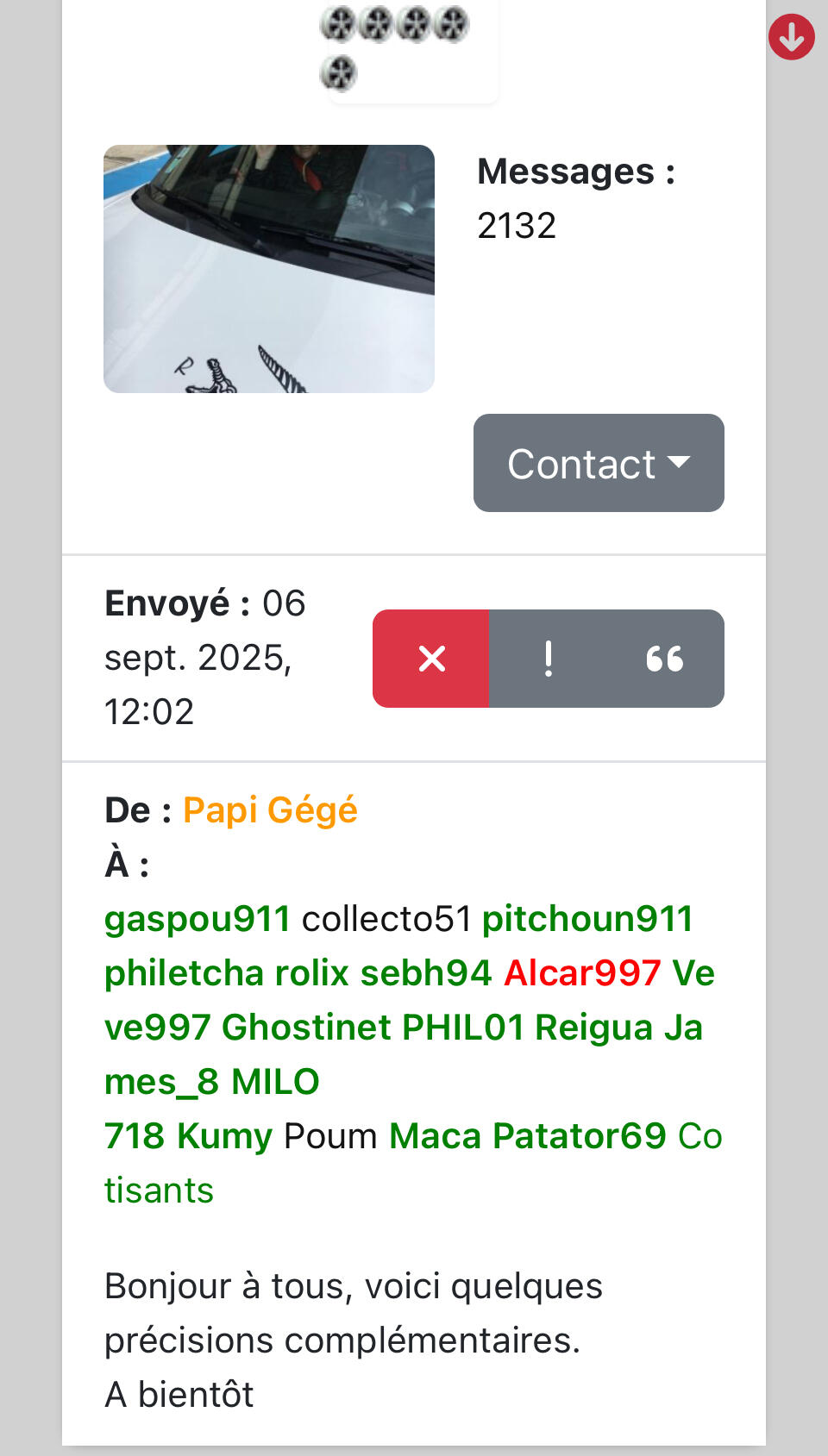Expand the Contact dropdown
This screenshot has height=1456, width=828.
[599, 463]
